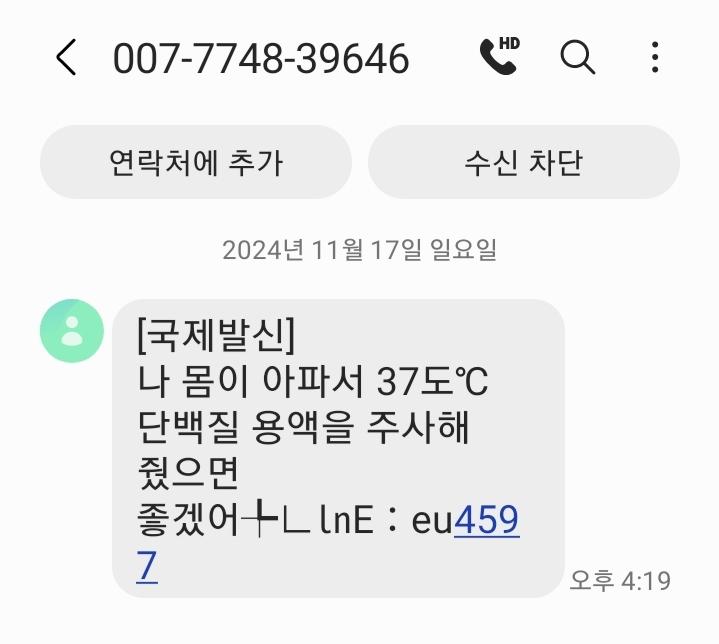Open the three-dot overflow menu

pos(655,58)
